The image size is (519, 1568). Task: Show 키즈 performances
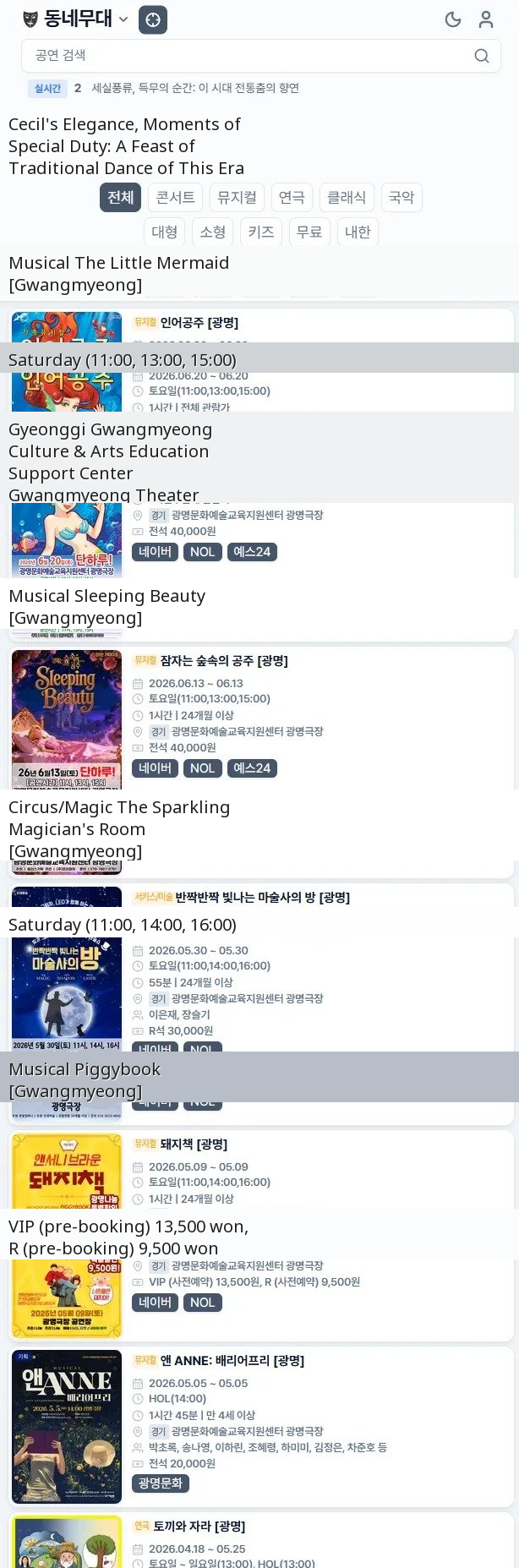click(x=261, y=232)
